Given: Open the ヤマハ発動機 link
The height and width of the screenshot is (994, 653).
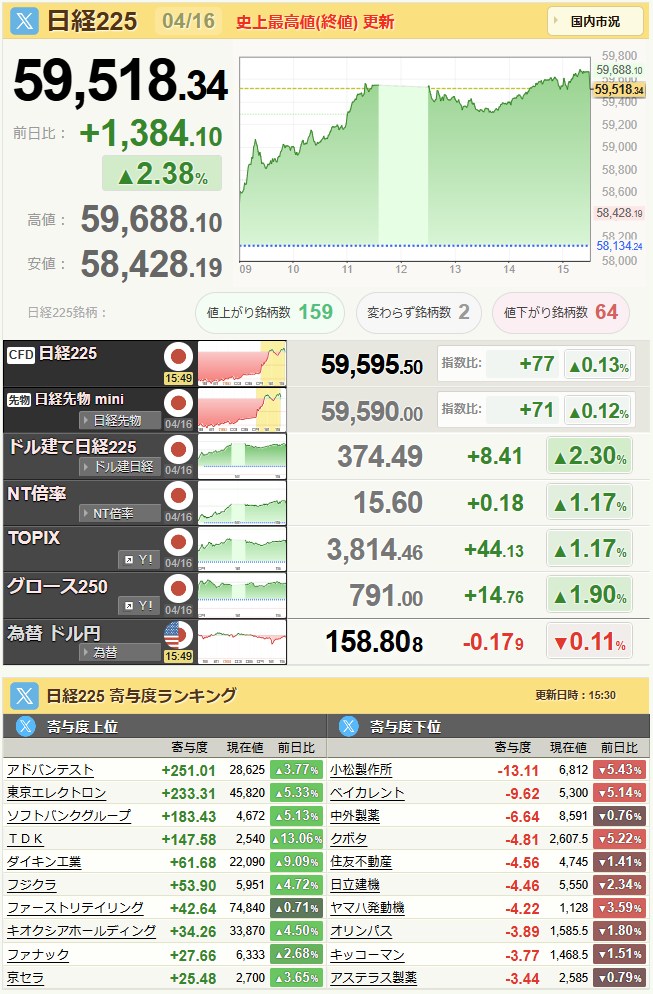Looking at the screenshot, I should [367, 908].
